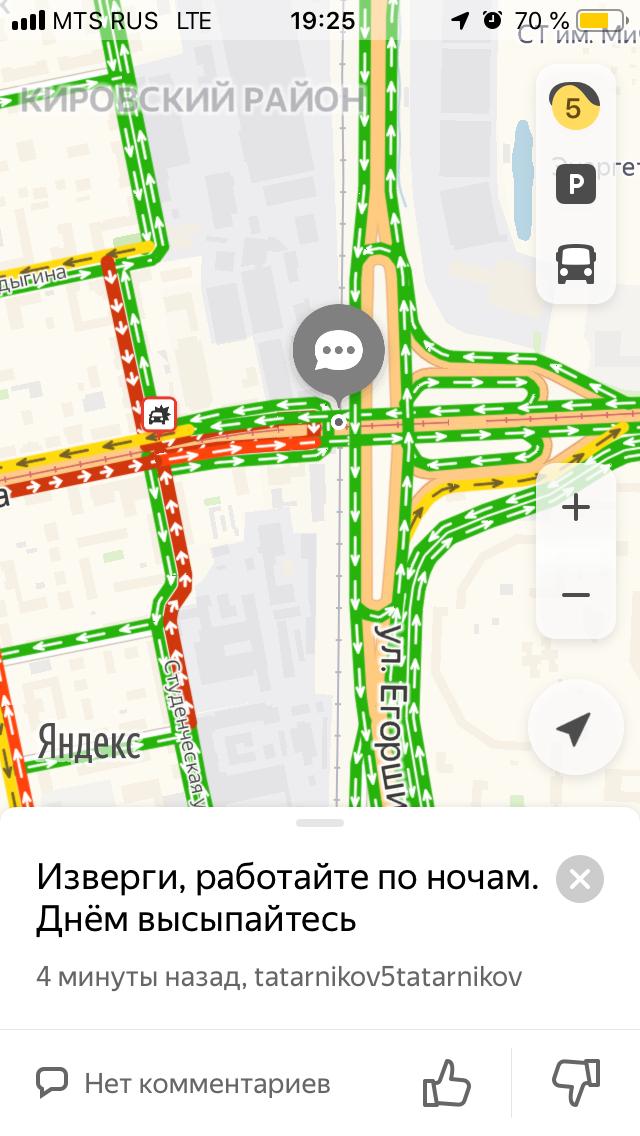Tap the selected chat bubble map pin
The image size is (640, 1136).
pyautogui.click(x=339, y=350)
